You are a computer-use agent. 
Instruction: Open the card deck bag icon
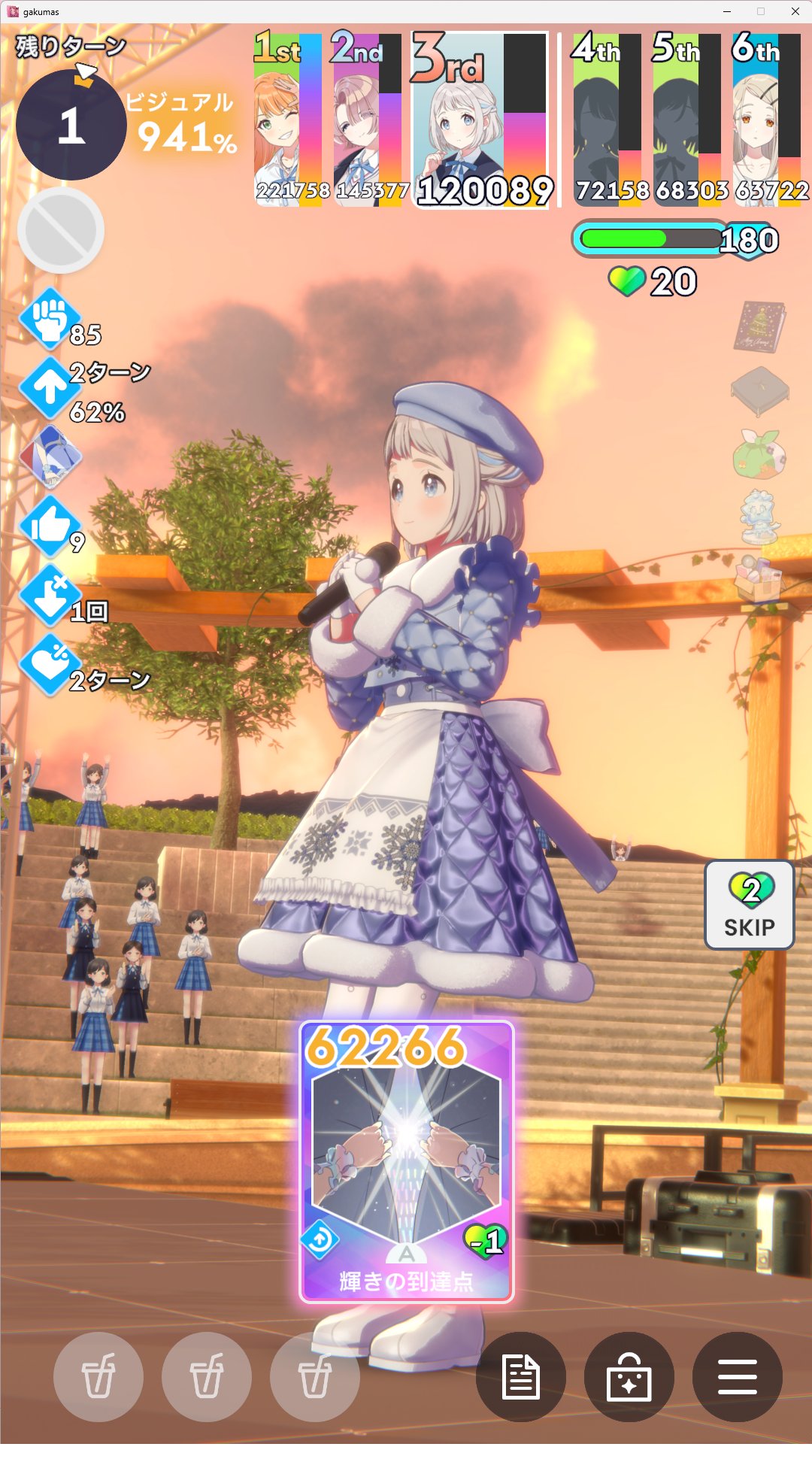[x=629, y=1376]
